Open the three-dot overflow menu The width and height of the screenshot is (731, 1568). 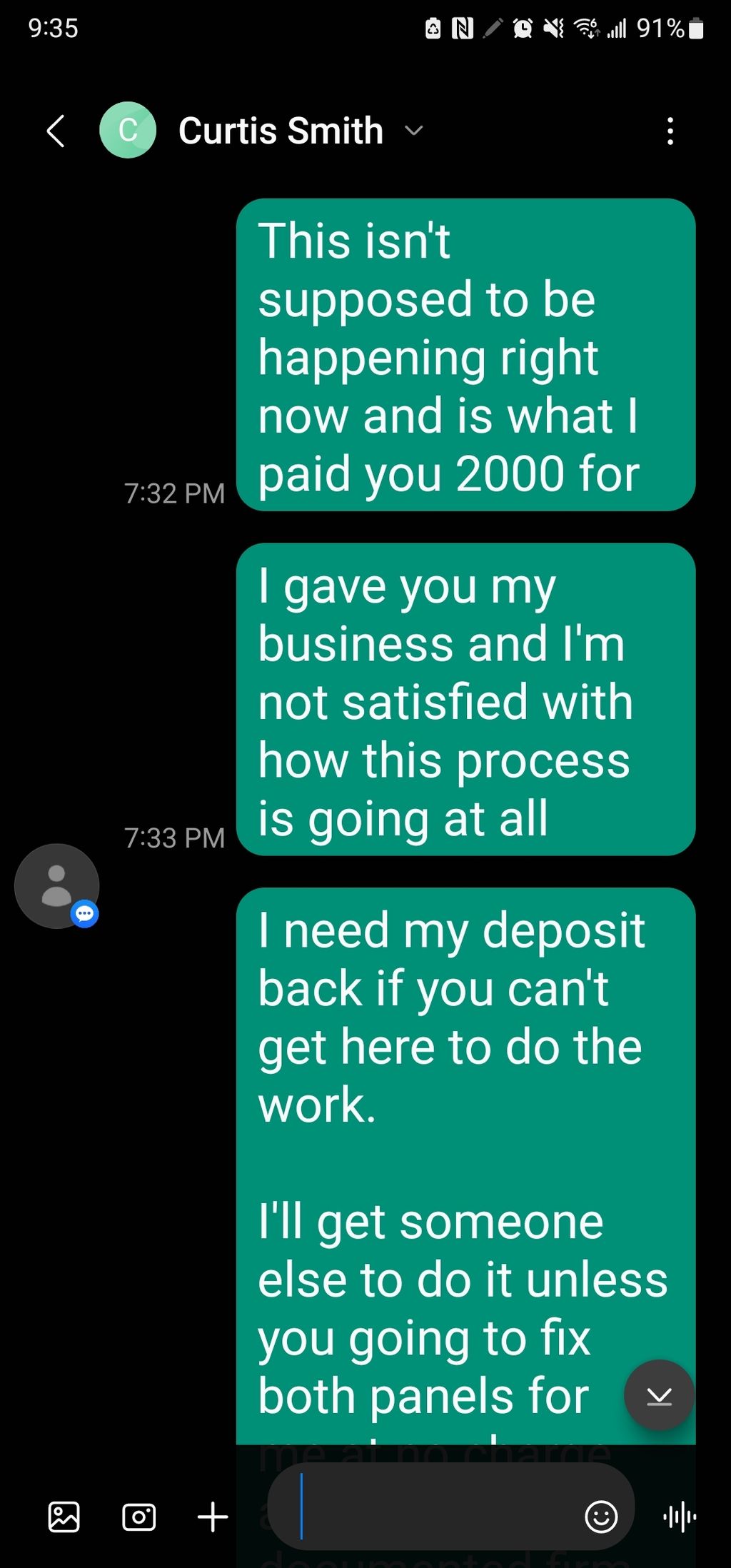pyautogui.click(x=670, y=131)
